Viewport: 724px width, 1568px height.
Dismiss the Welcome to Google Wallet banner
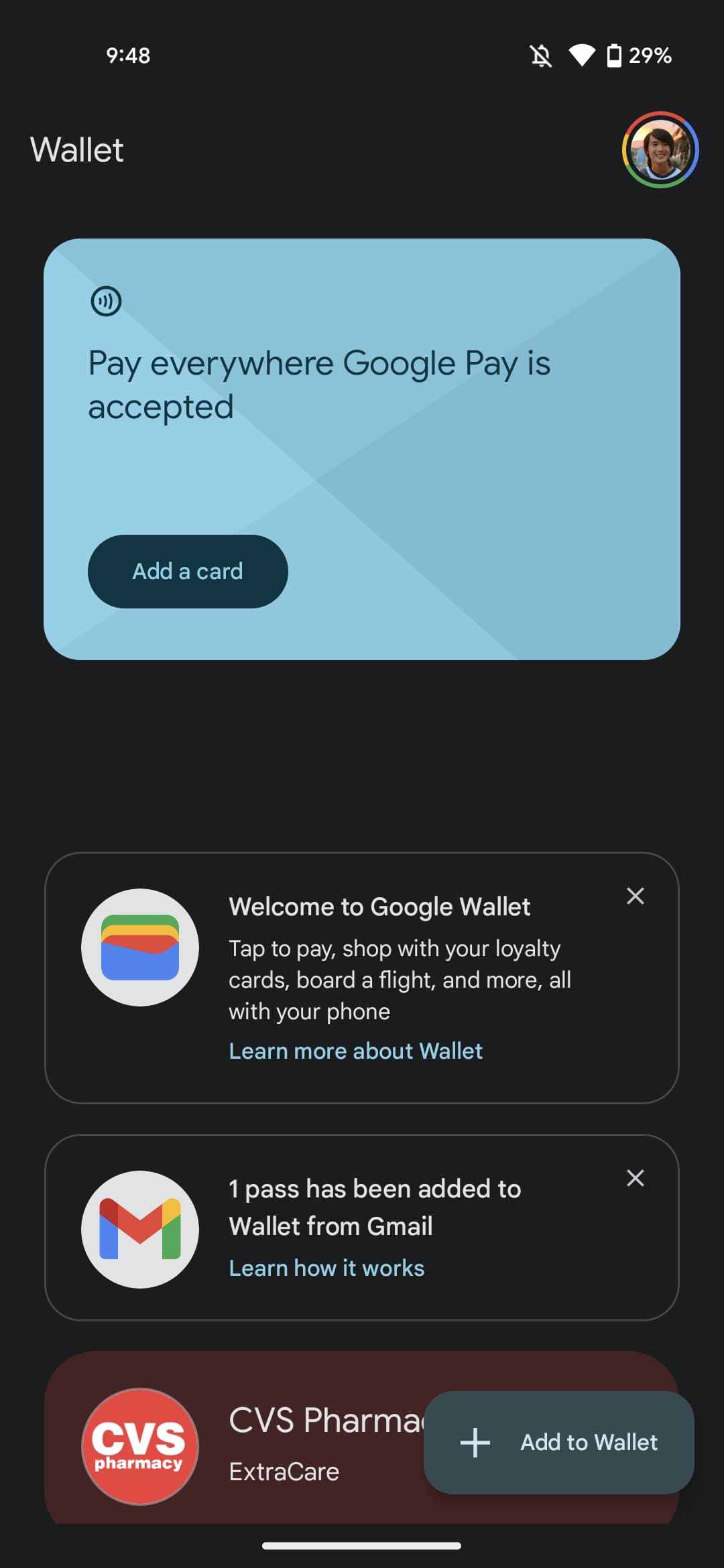(x=635, y=897)
